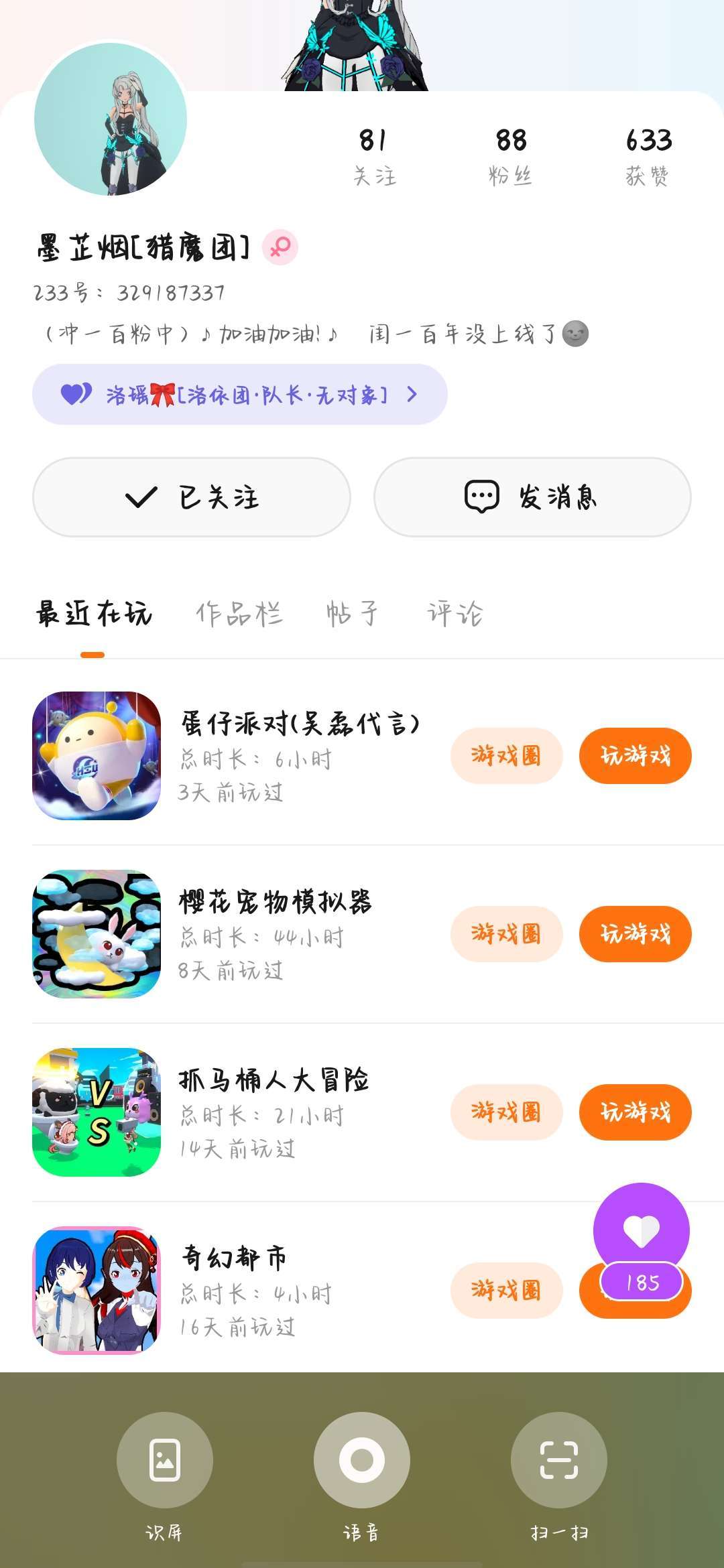Open 游戏圈 for 蛋仔派对
The image size is (724, 1568).
506,756
